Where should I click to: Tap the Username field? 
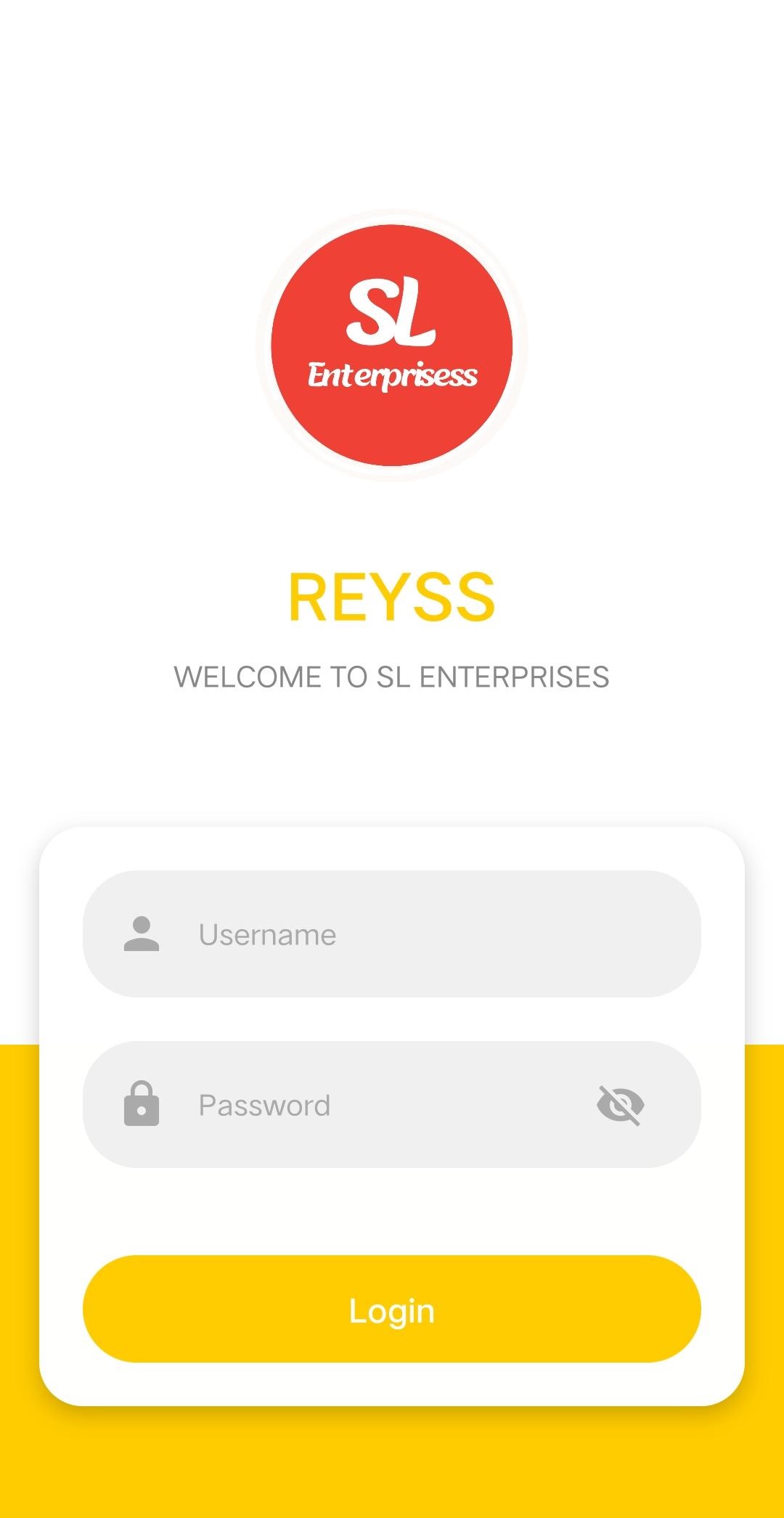392,934
